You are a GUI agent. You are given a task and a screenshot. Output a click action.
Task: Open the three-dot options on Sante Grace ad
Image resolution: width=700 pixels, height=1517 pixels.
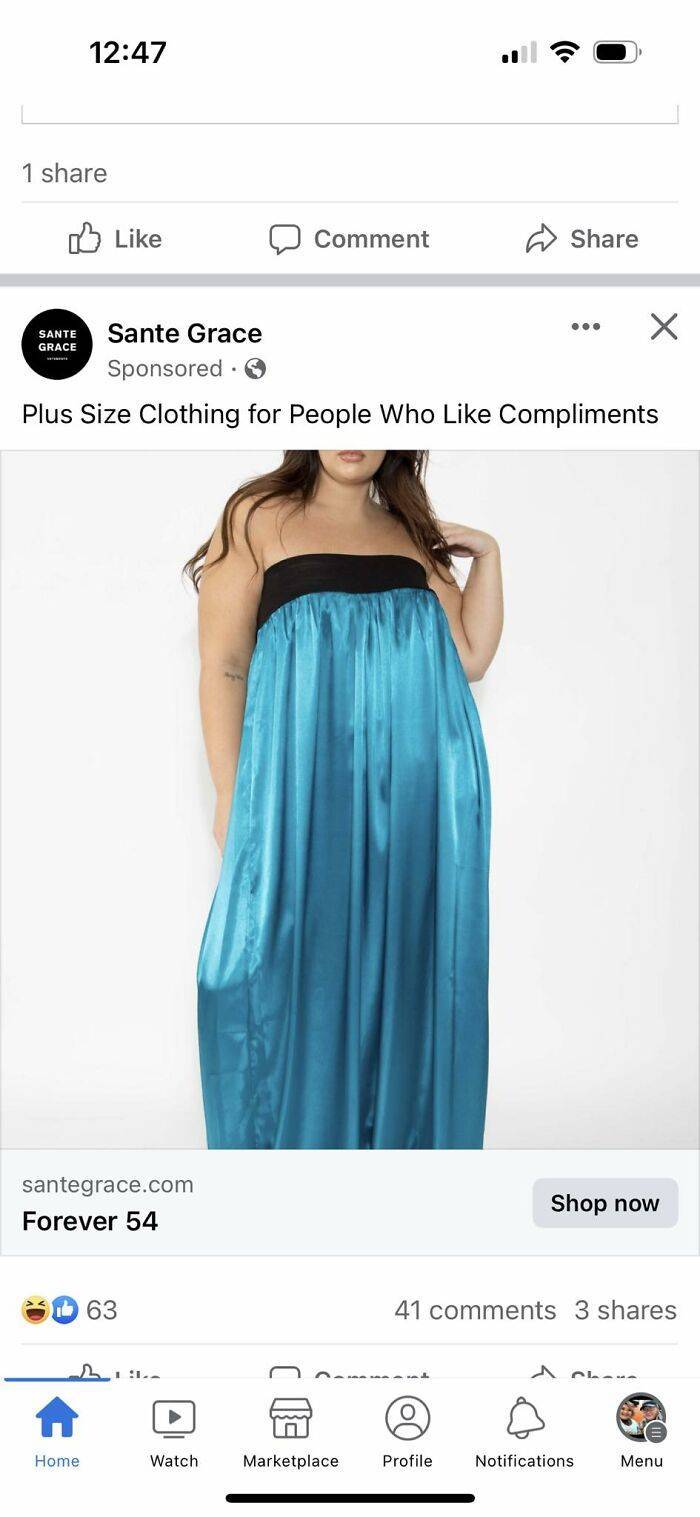(x=585, y=327)
